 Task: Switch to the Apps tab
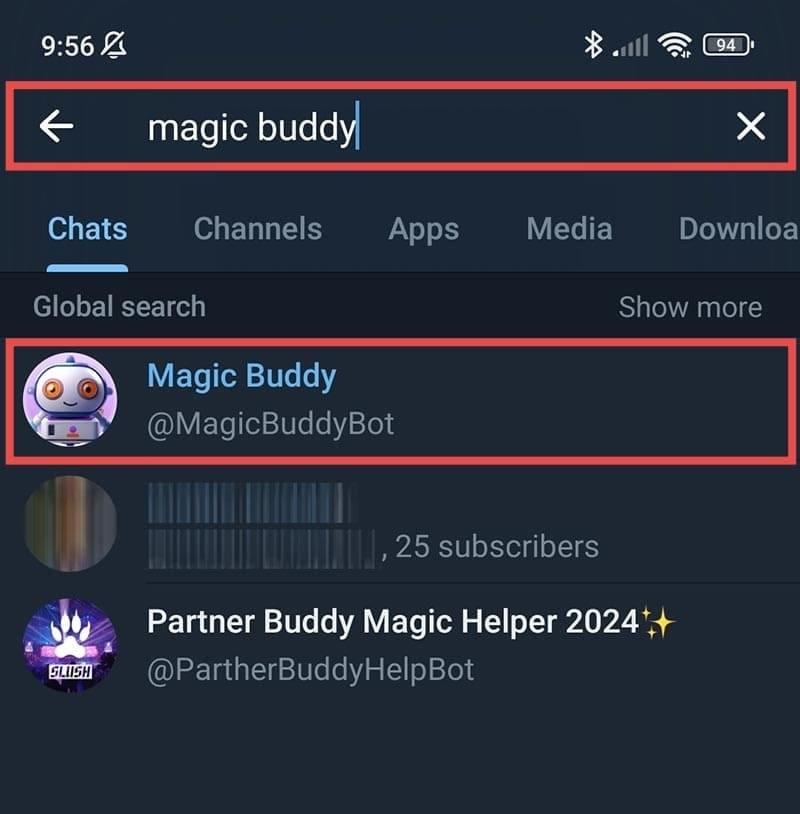click(423, 229)
